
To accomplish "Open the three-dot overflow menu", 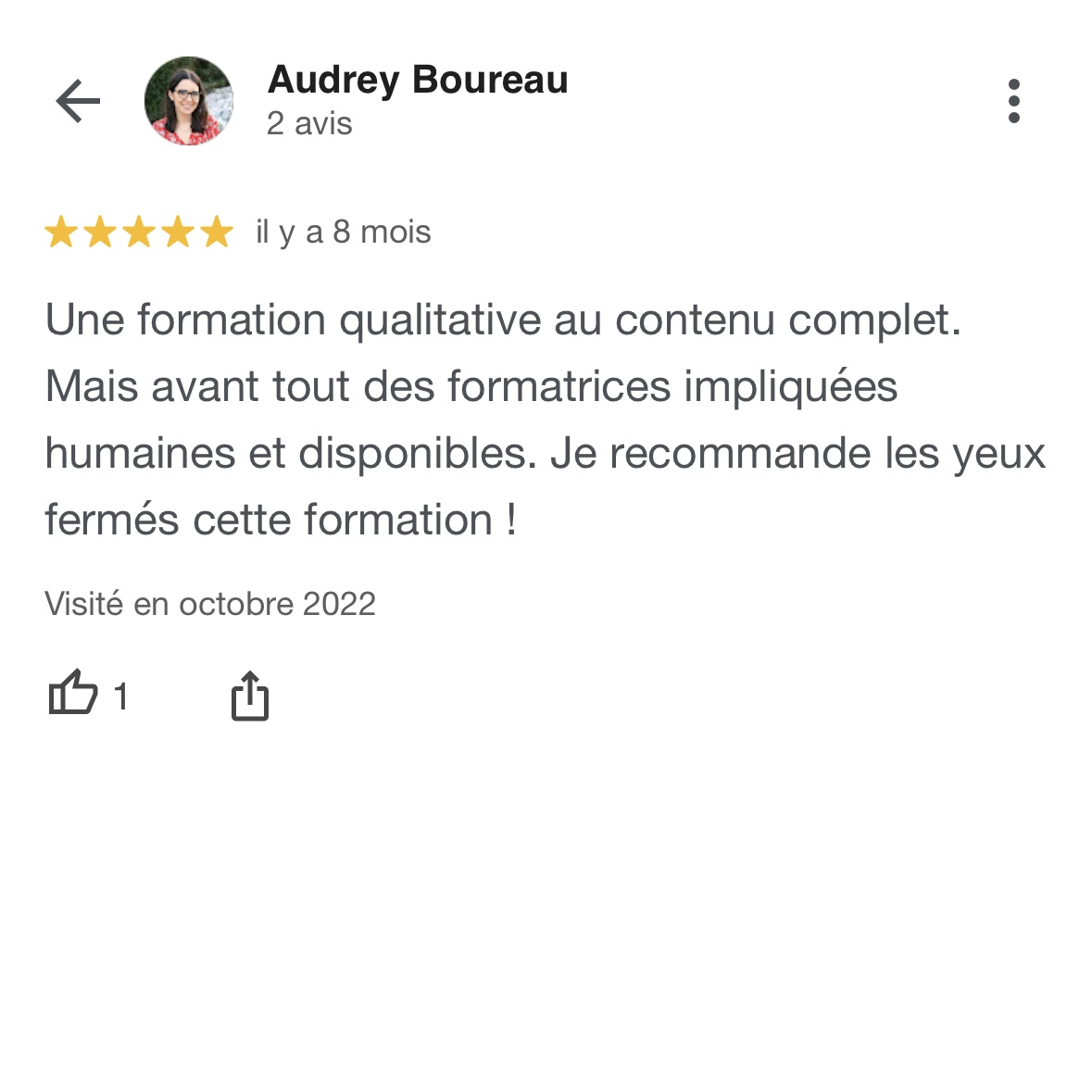I will point(1014,101).
